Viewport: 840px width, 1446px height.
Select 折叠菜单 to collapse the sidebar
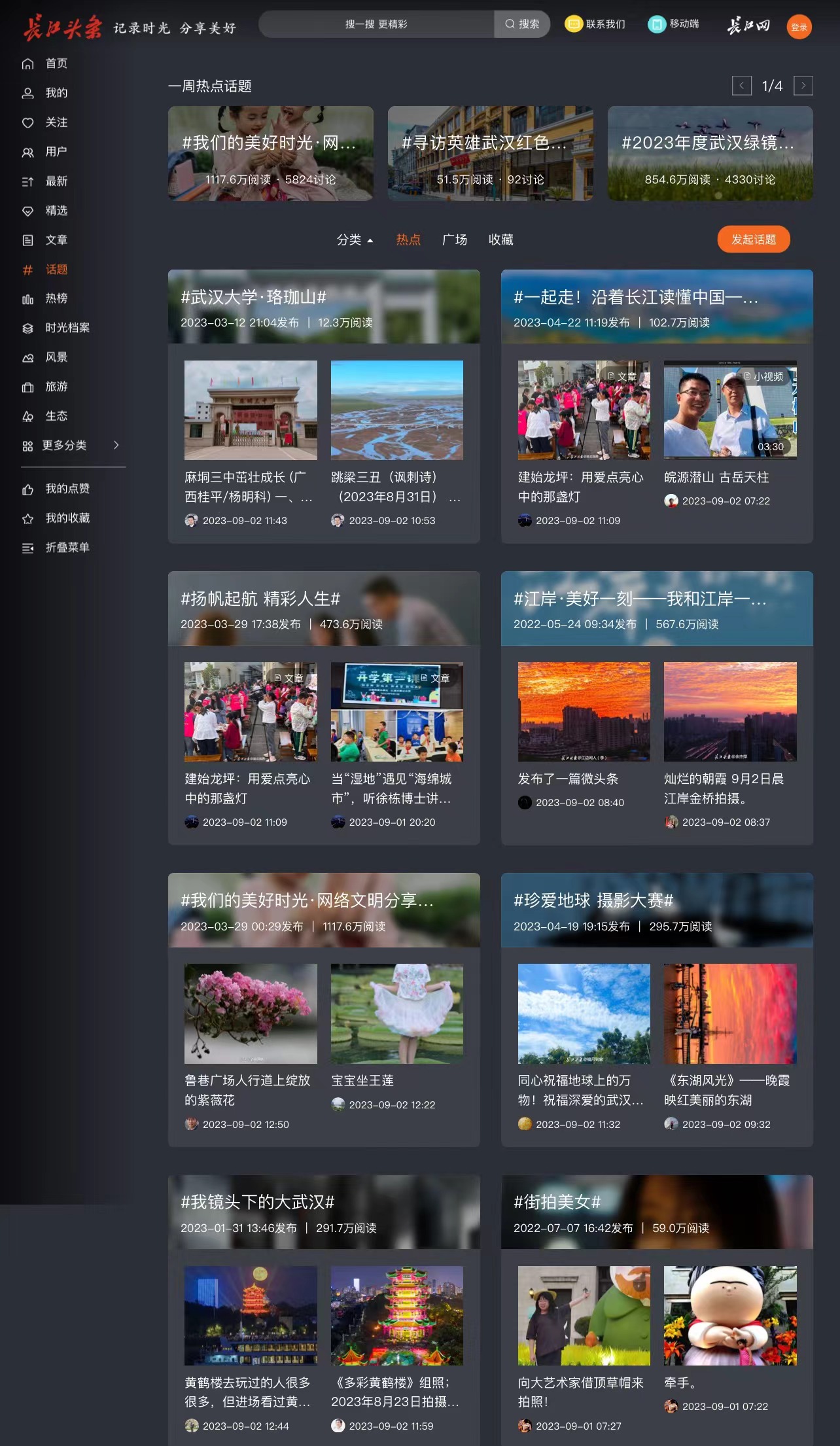coord(67,548)
